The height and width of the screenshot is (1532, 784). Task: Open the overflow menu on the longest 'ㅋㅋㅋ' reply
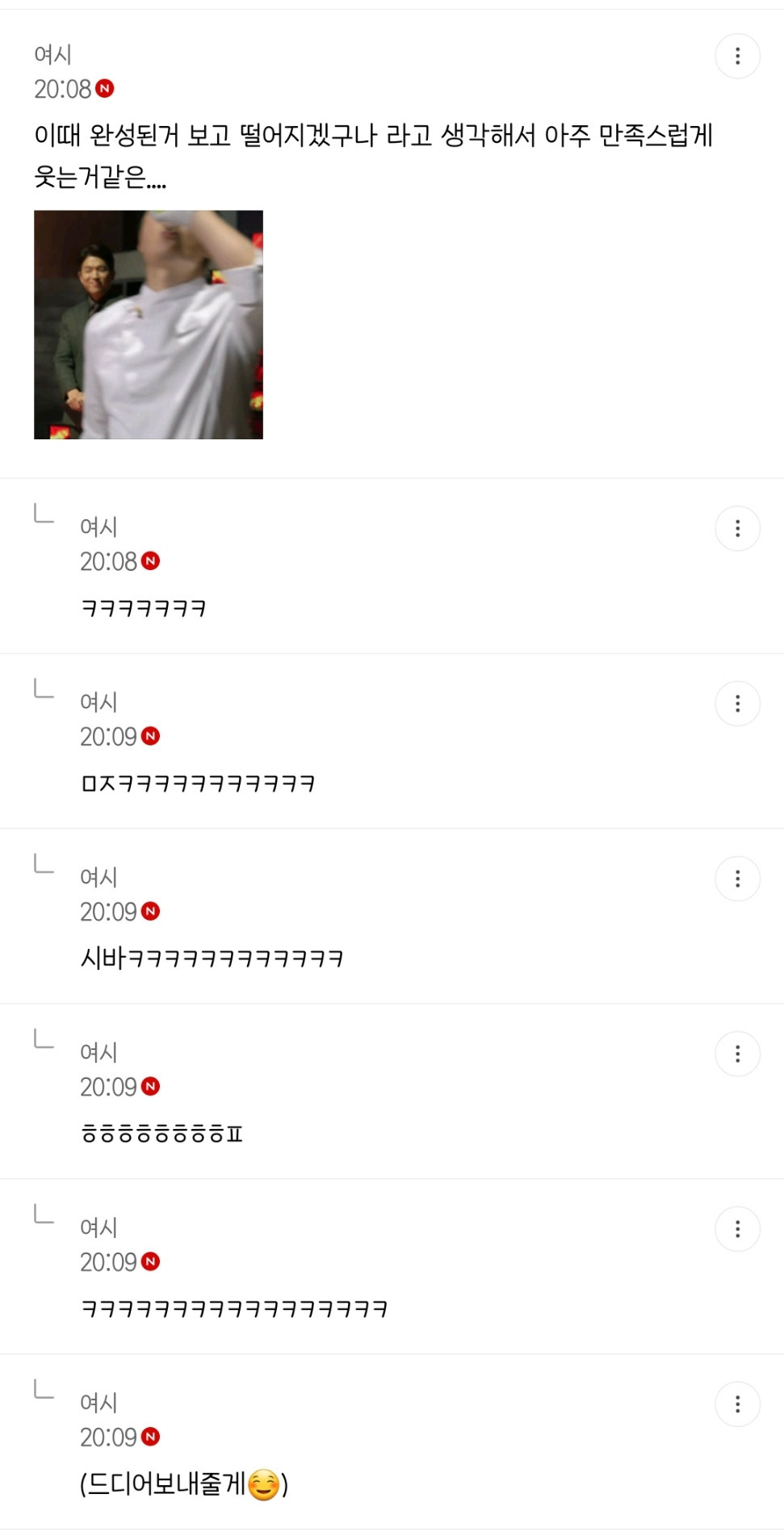click(x=737, y=1229)
